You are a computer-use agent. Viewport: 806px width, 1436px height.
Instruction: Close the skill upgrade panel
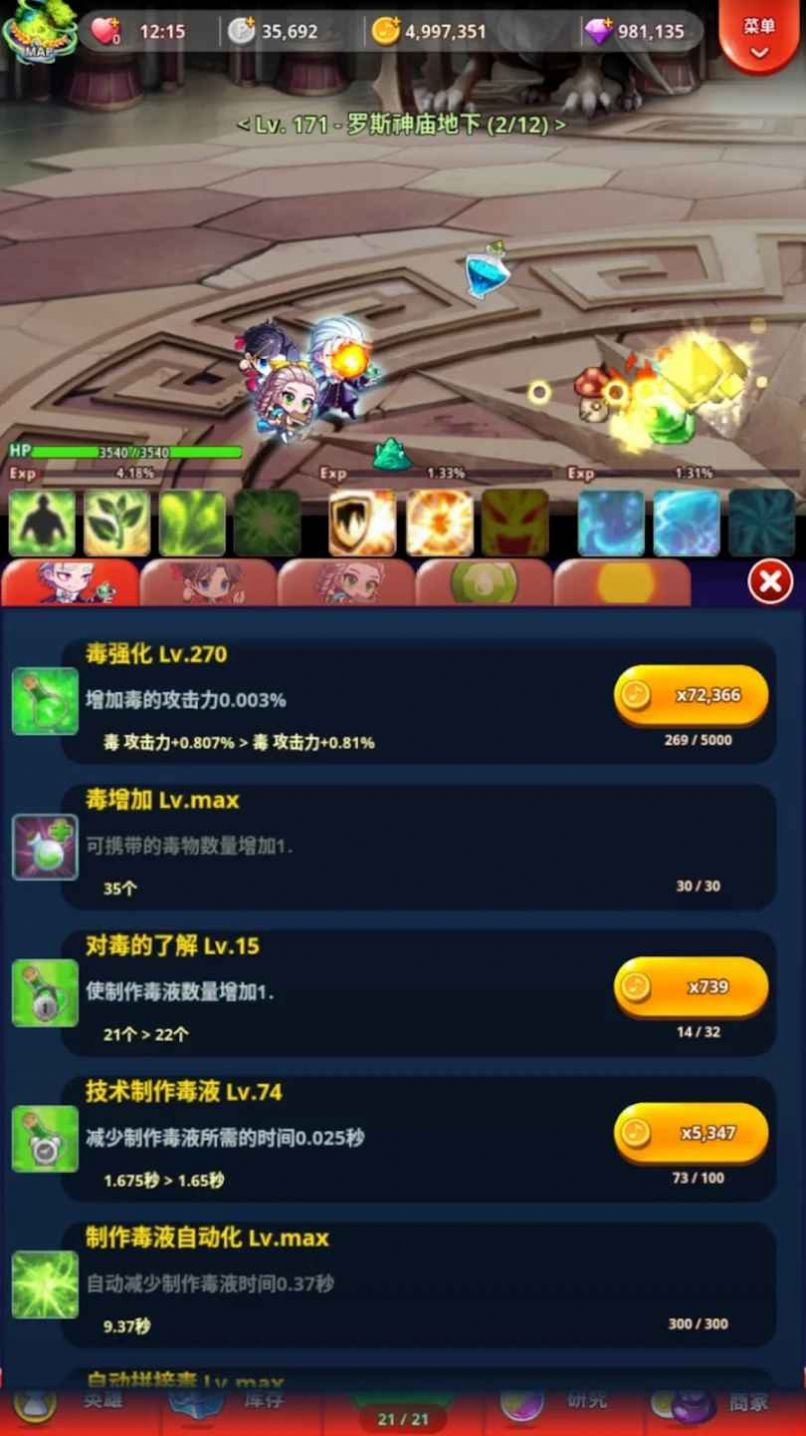[x=770, y=581]
